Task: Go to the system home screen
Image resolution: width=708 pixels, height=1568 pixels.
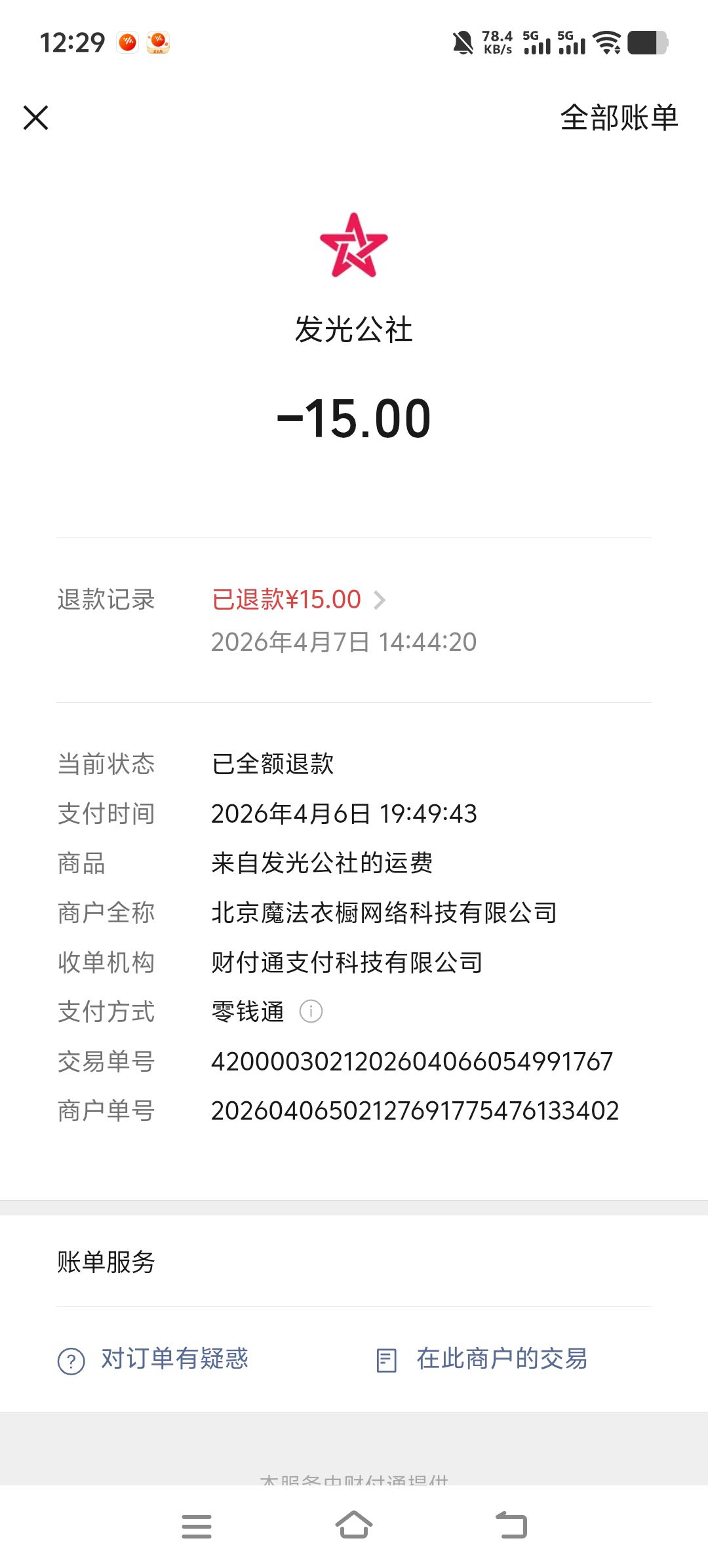Action: point(354,1525)
